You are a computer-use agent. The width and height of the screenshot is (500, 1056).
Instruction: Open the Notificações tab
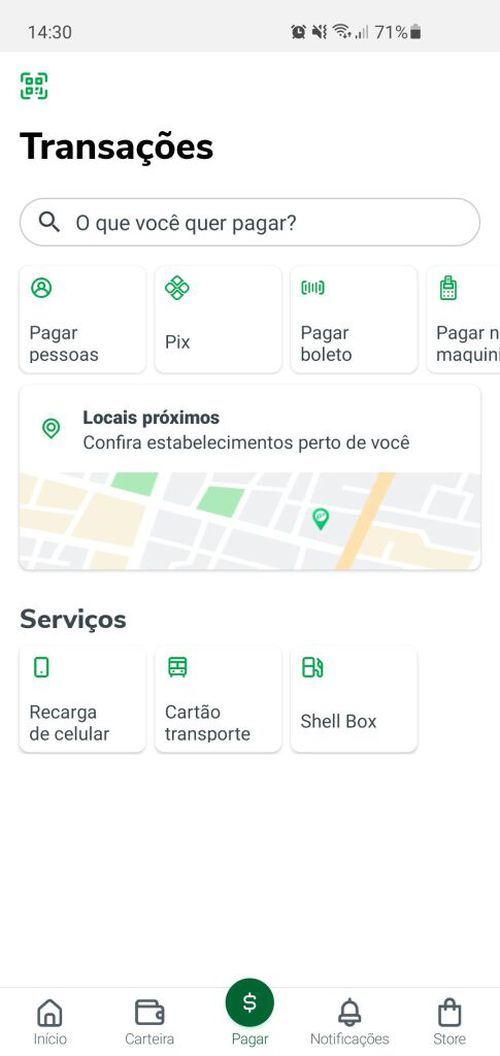(x=349, y=1022)
